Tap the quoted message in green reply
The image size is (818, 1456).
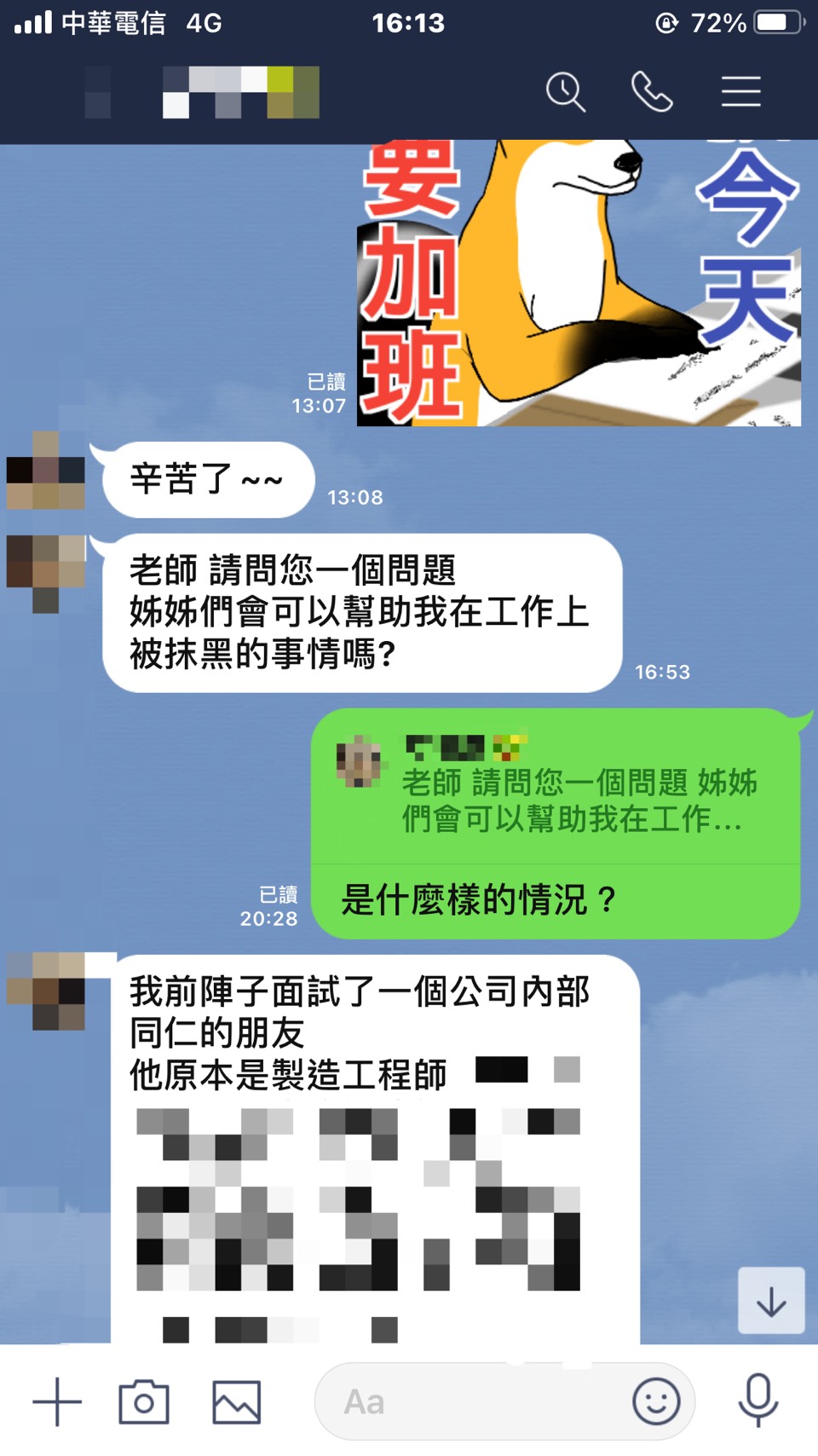pyautogui.click(x=556, y=786)
